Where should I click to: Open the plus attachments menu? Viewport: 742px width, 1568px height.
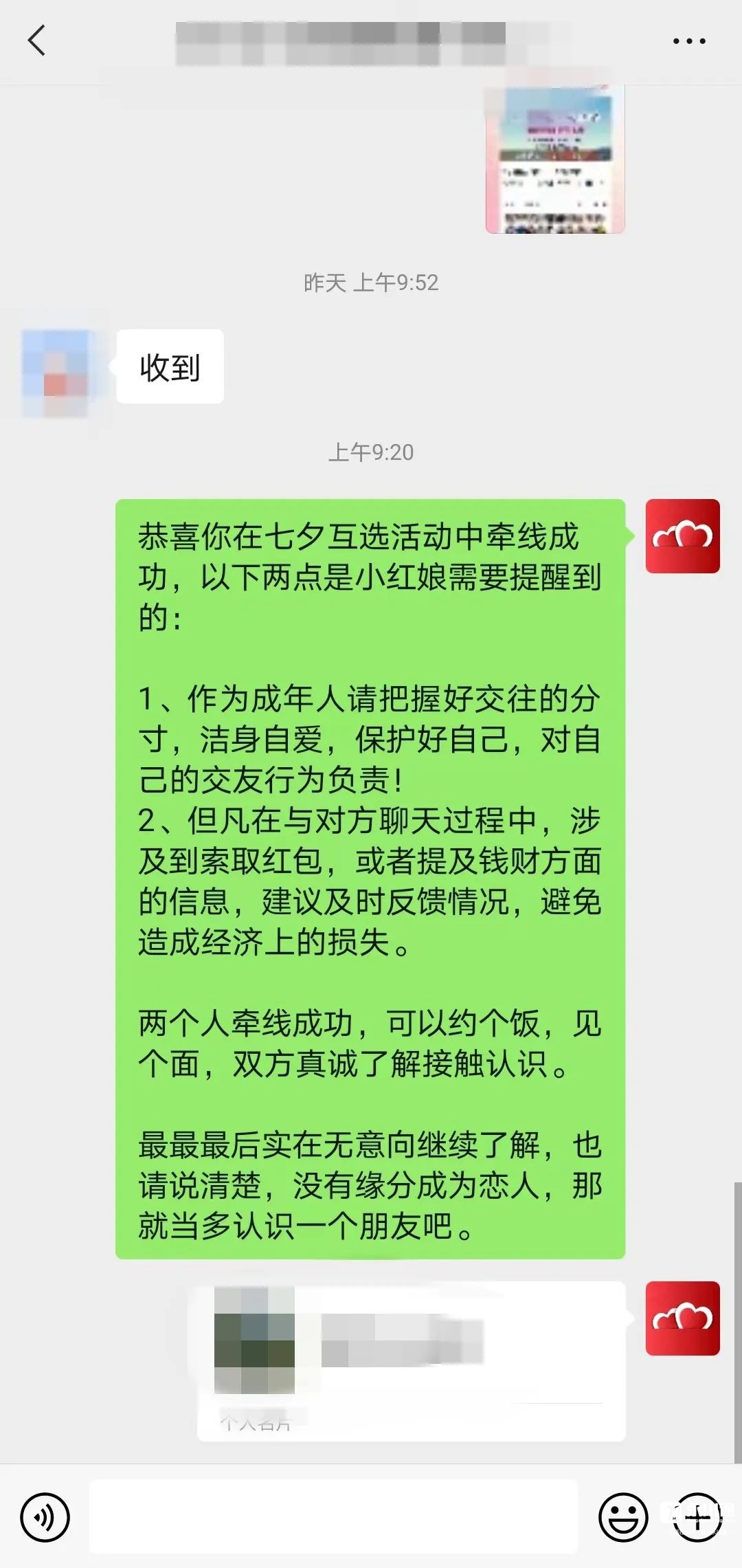click(x=698, y=1517)
